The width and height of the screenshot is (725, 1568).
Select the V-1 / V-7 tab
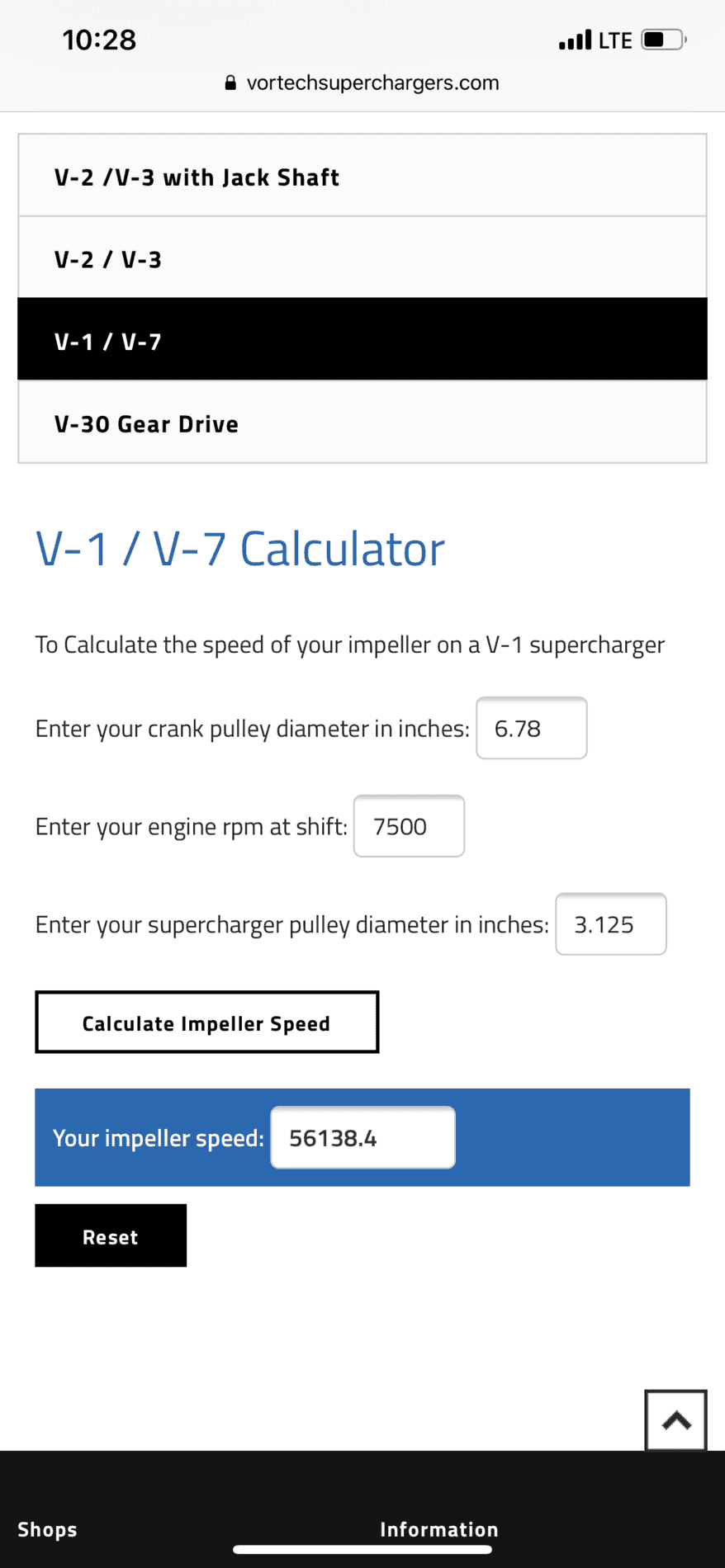362,340
